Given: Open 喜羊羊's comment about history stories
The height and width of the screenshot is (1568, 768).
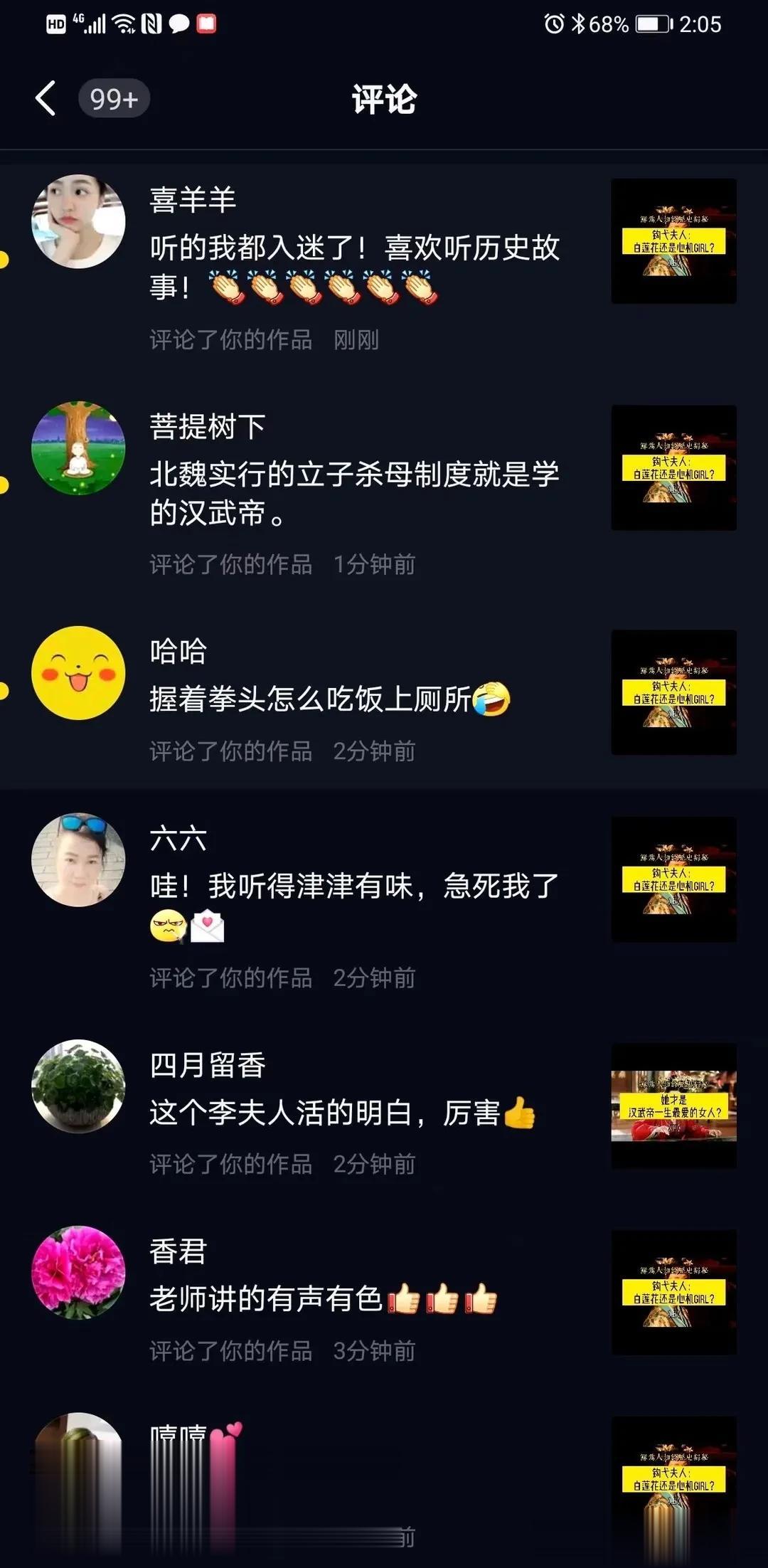Looking at the screenshot, I should pos(354,267).
